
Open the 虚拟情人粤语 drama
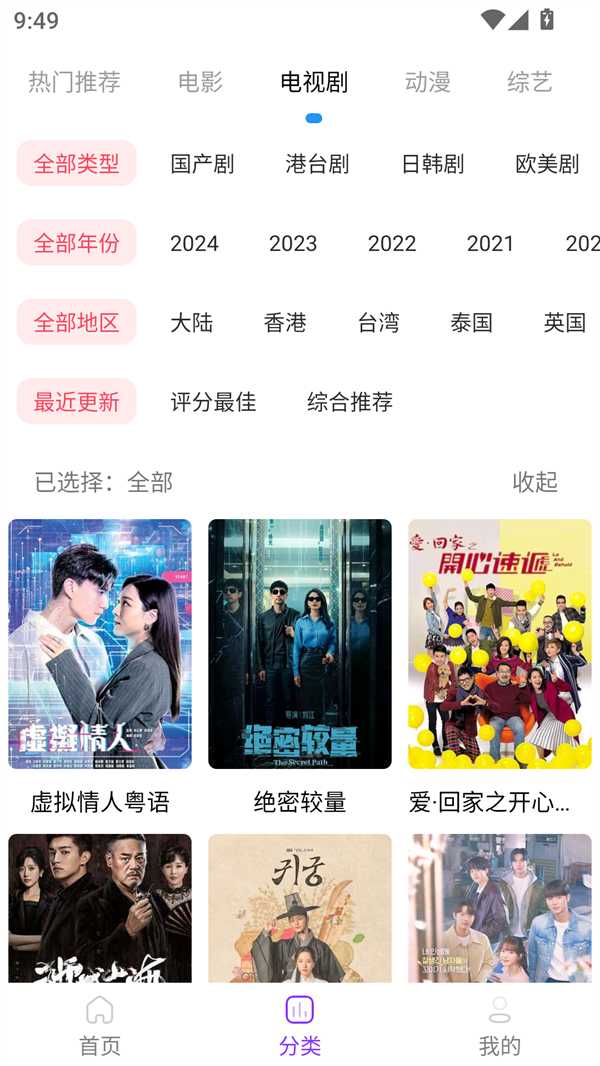(x=100, y=645)
